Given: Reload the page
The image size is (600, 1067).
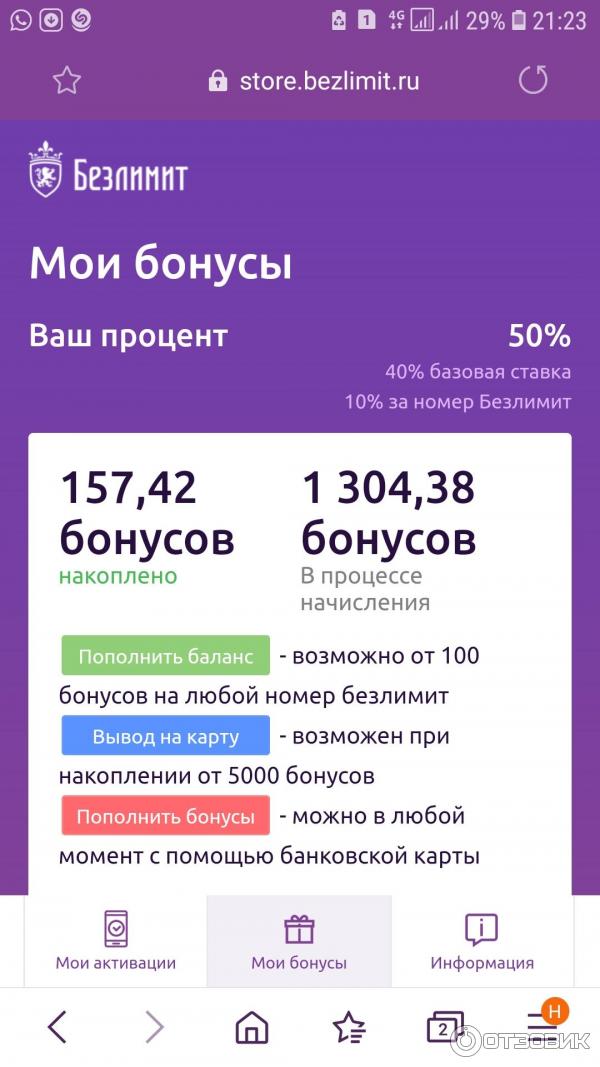Looking at the screenshot, I should (x=533, y=80).
